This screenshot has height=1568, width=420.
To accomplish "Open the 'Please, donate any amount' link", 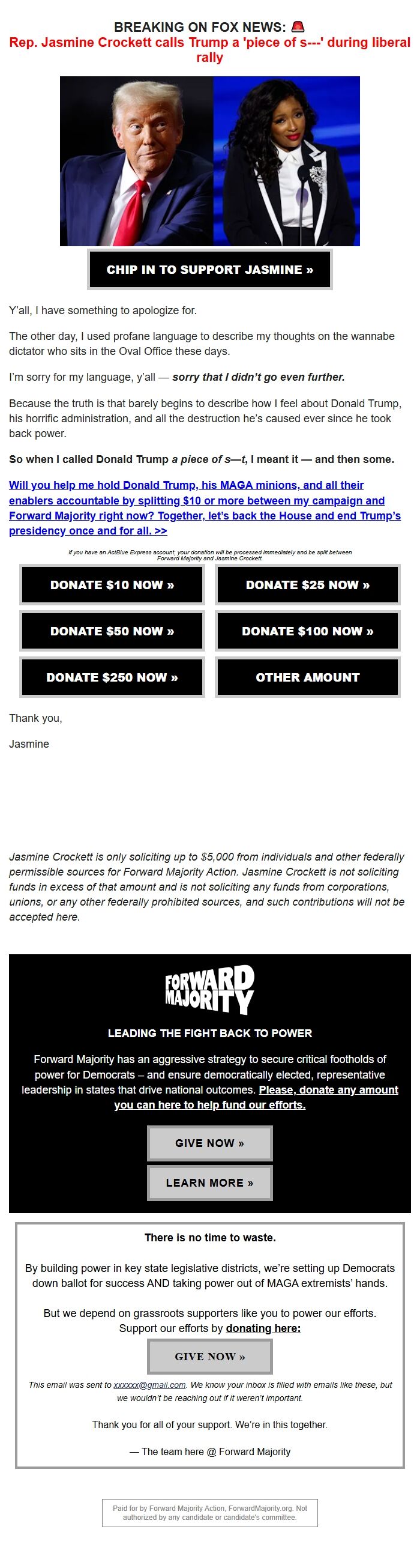I will click(328, 1089).
